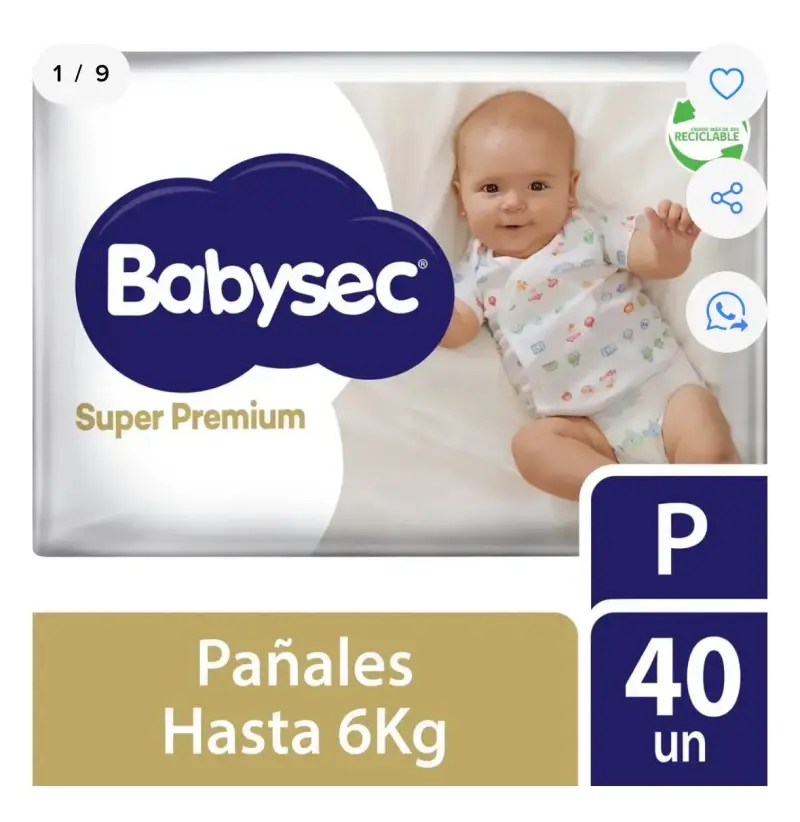Open the share icon for this product
800x822 pixels.
point(726,198)
